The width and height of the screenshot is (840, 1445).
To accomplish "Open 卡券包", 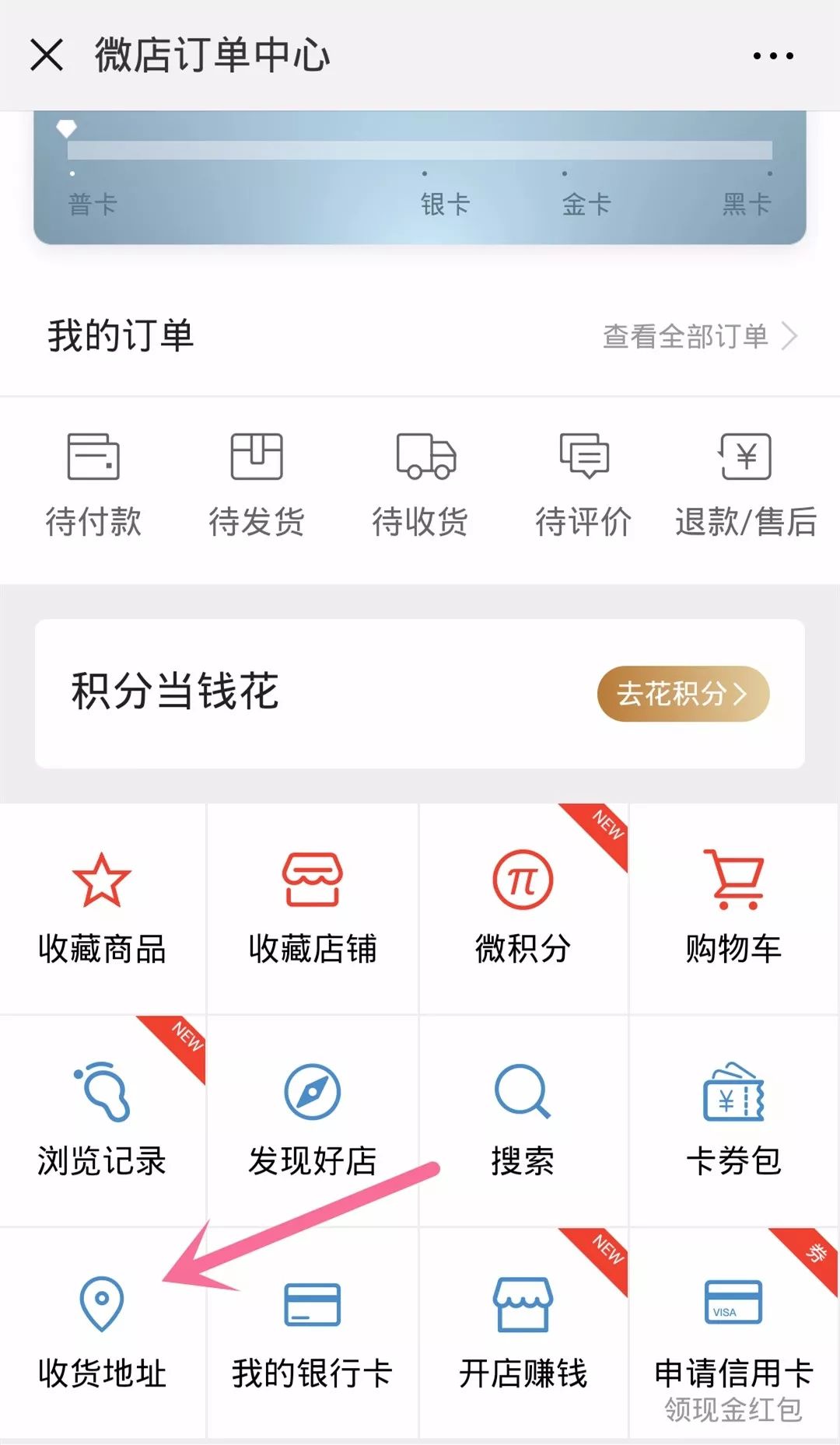I will tap(733, 1121).
